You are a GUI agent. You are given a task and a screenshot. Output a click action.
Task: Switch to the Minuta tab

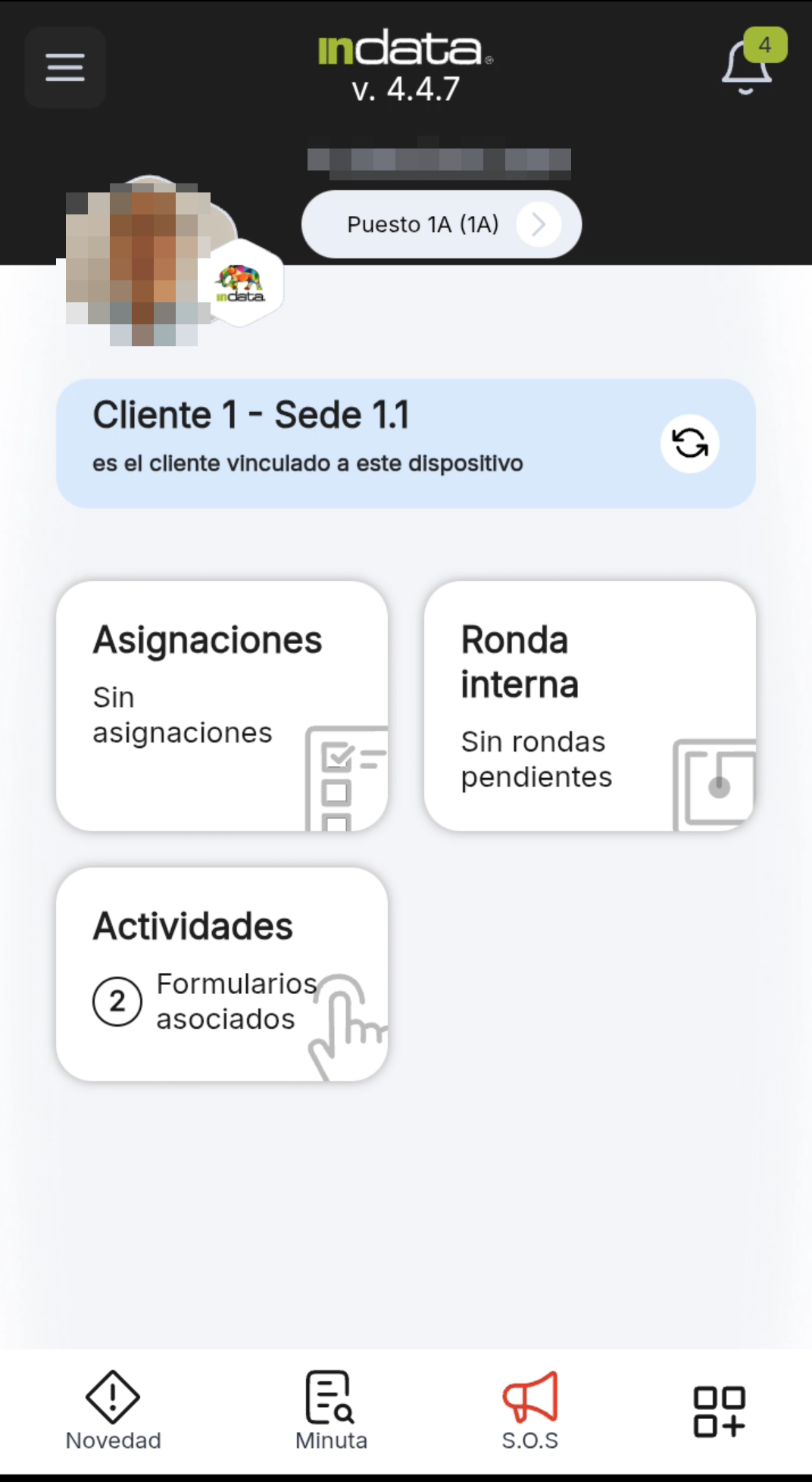[331, 1411]
